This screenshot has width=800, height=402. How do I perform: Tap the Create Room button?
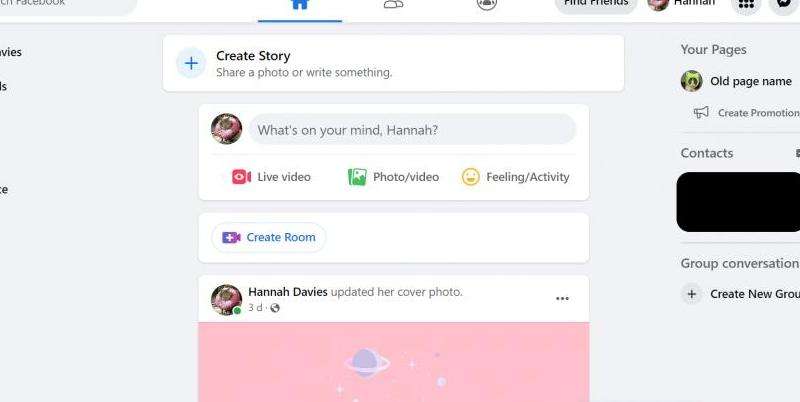click(269, 237)
